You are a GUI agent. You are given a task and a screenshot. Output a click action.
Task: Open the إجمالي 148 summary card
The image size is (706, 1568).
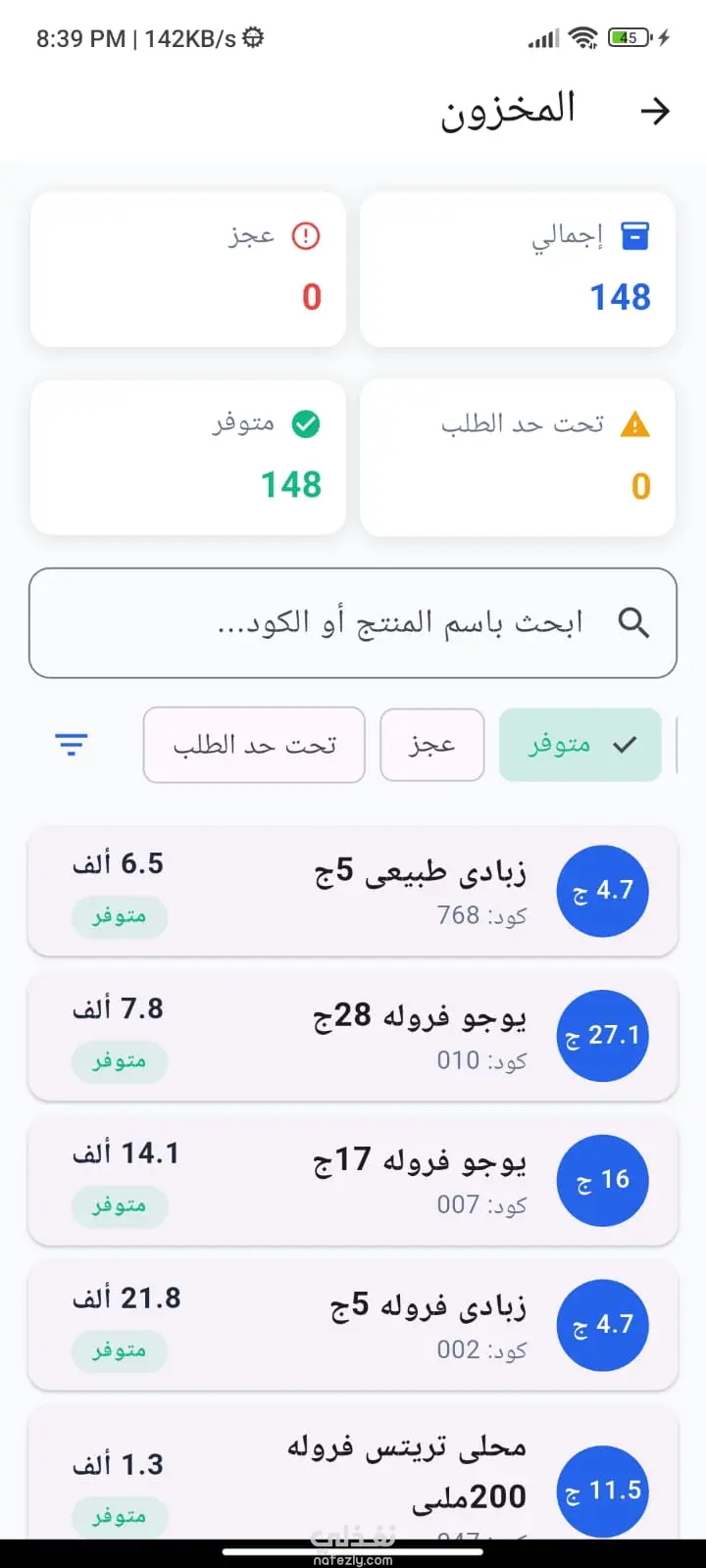(518, 269)
